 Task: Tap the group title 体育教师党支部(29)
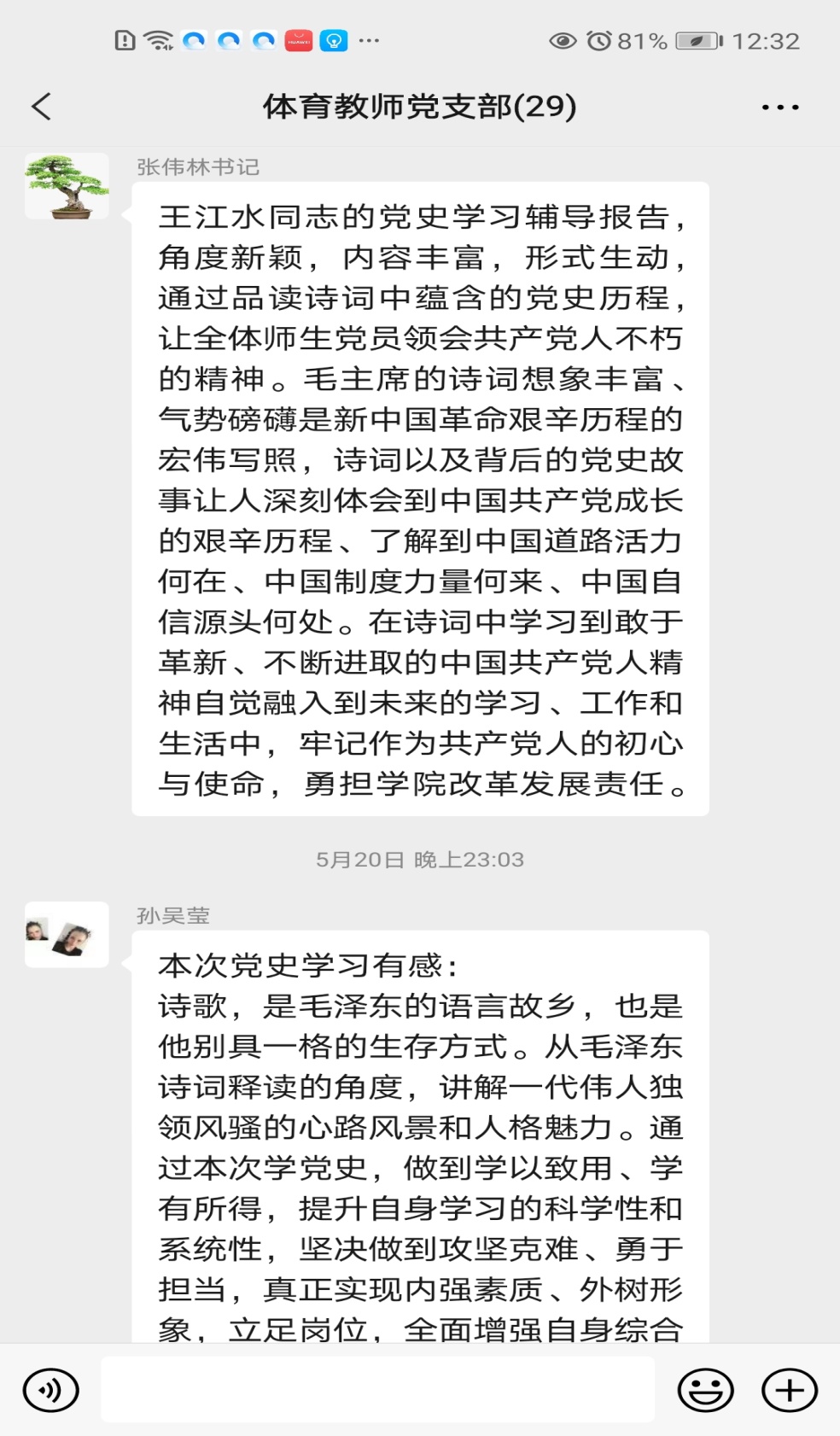[x=419, y=106]
